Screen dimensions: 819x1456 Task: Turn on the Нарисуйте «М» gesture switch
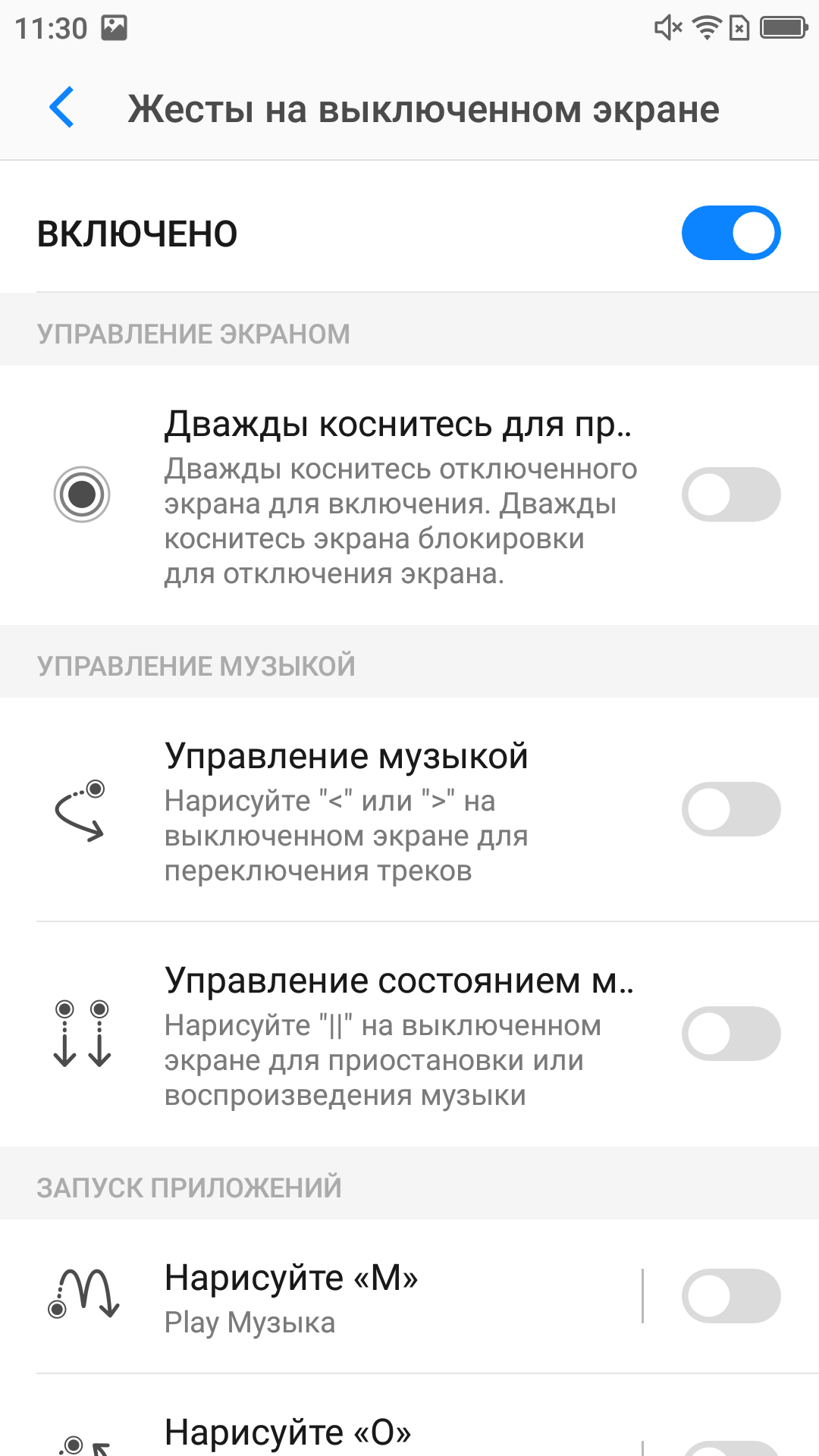click(x=731, y=1296)
